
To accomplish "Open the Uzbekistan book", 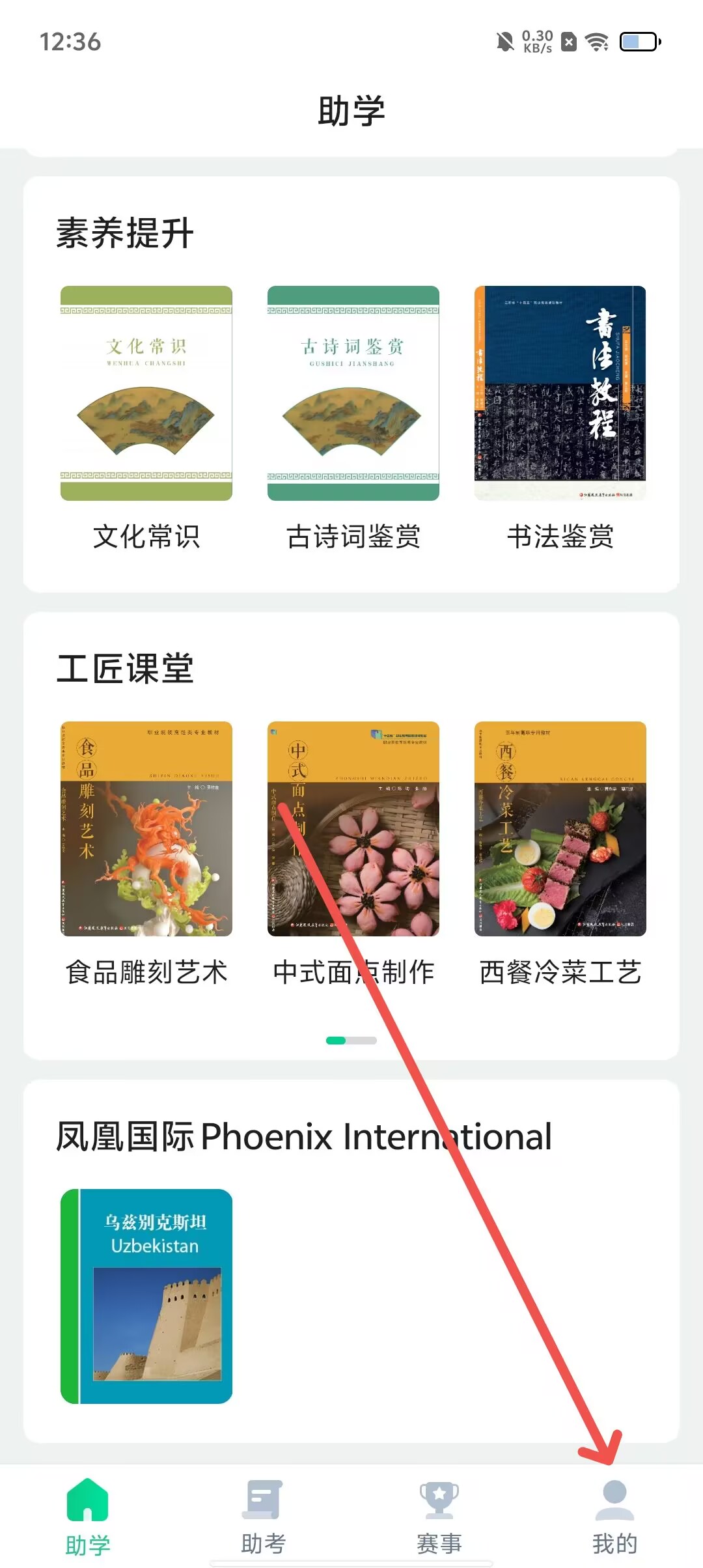I will pyautogui.click(x=146, y=1296).
